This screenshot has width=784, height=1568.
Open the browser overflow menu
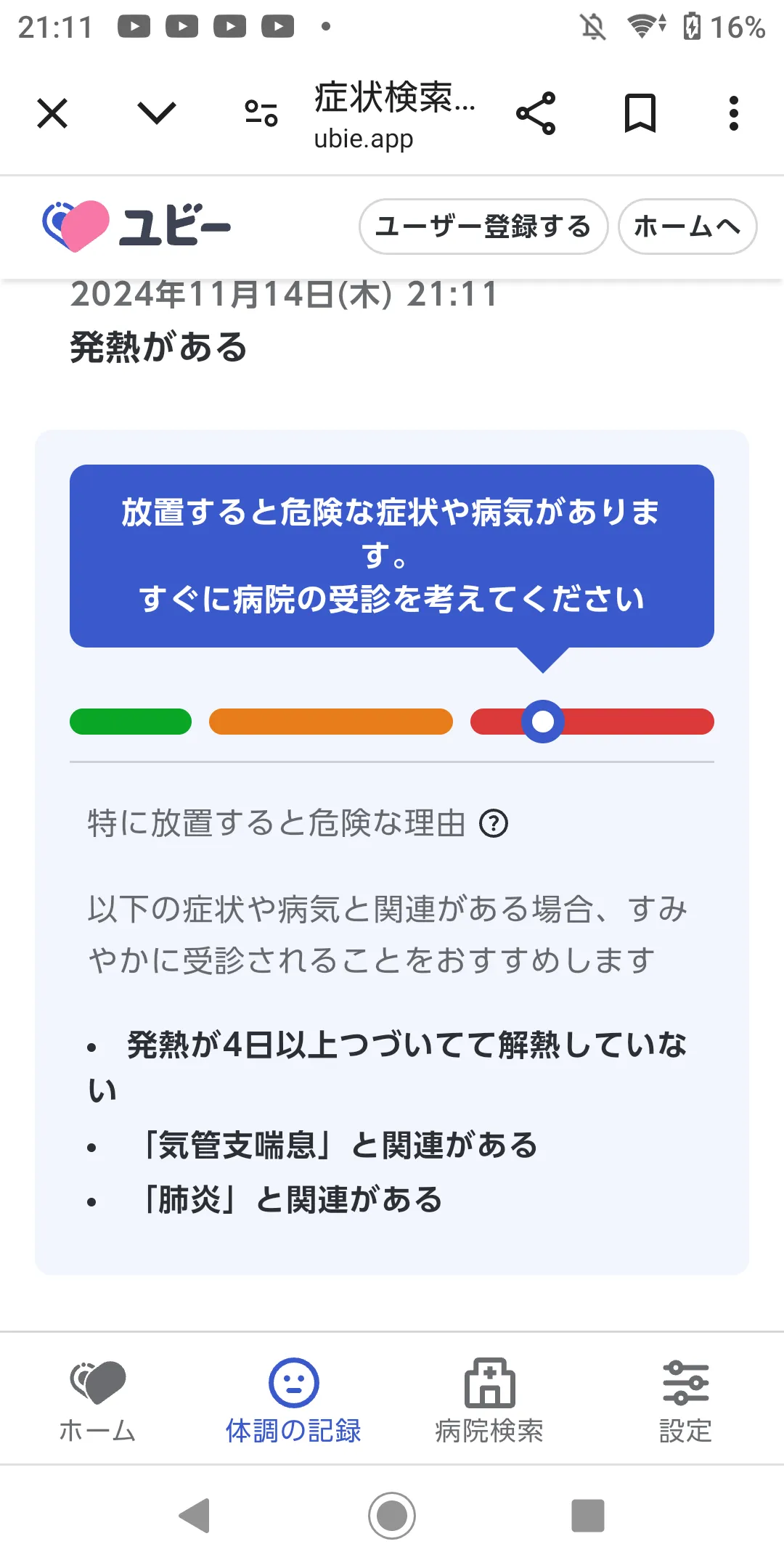coord(734,113)
